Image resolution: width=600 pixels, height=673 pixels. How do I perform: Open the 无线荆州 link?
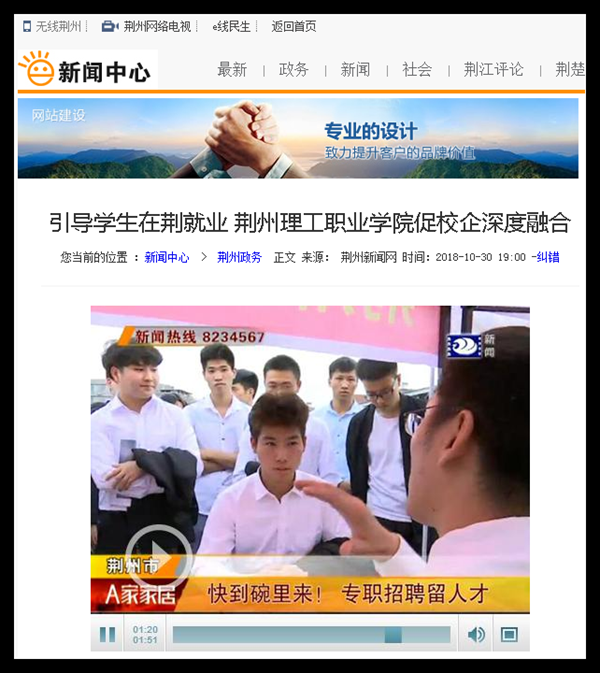(58, 27)
